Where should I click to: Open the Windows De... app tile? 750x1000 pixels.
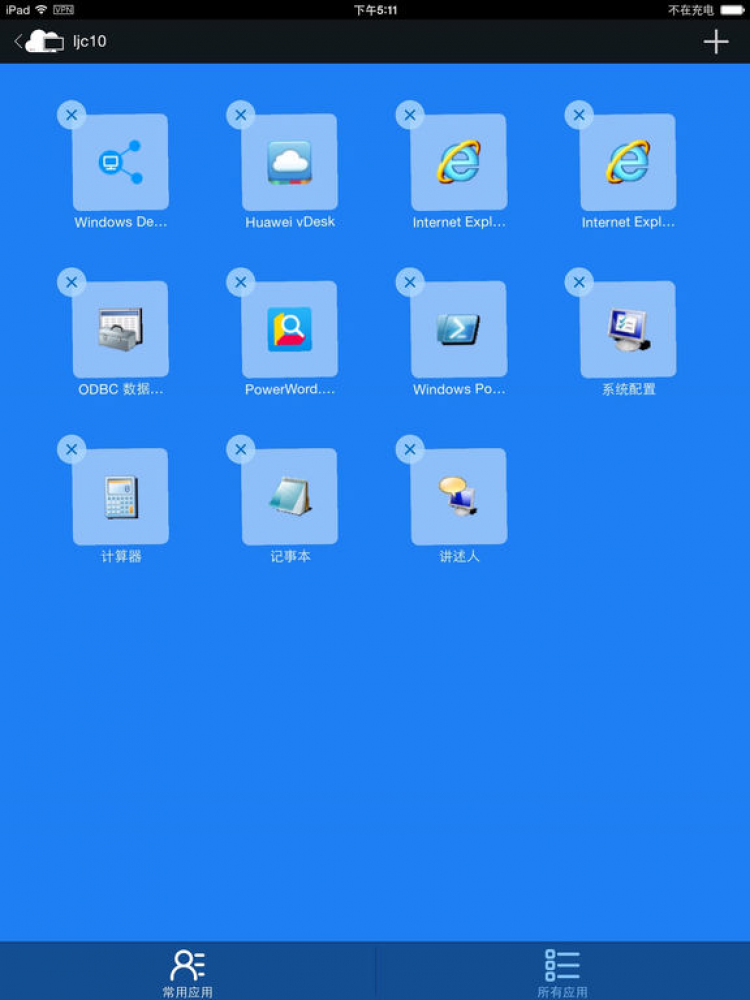(x=121, y=162)
